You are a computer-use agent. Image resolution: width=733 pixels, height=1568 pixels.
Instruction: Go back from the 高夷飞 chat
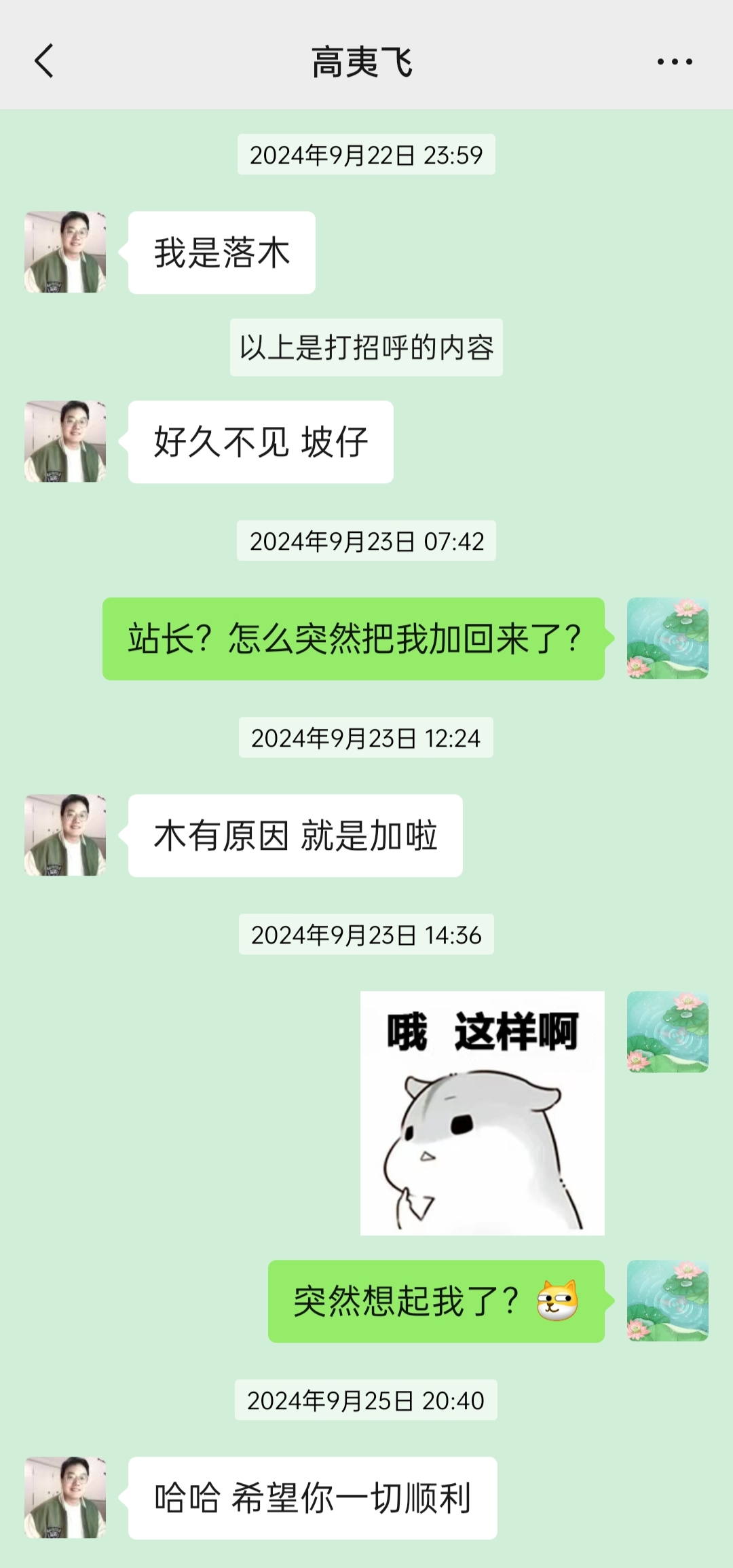[44, 61]
